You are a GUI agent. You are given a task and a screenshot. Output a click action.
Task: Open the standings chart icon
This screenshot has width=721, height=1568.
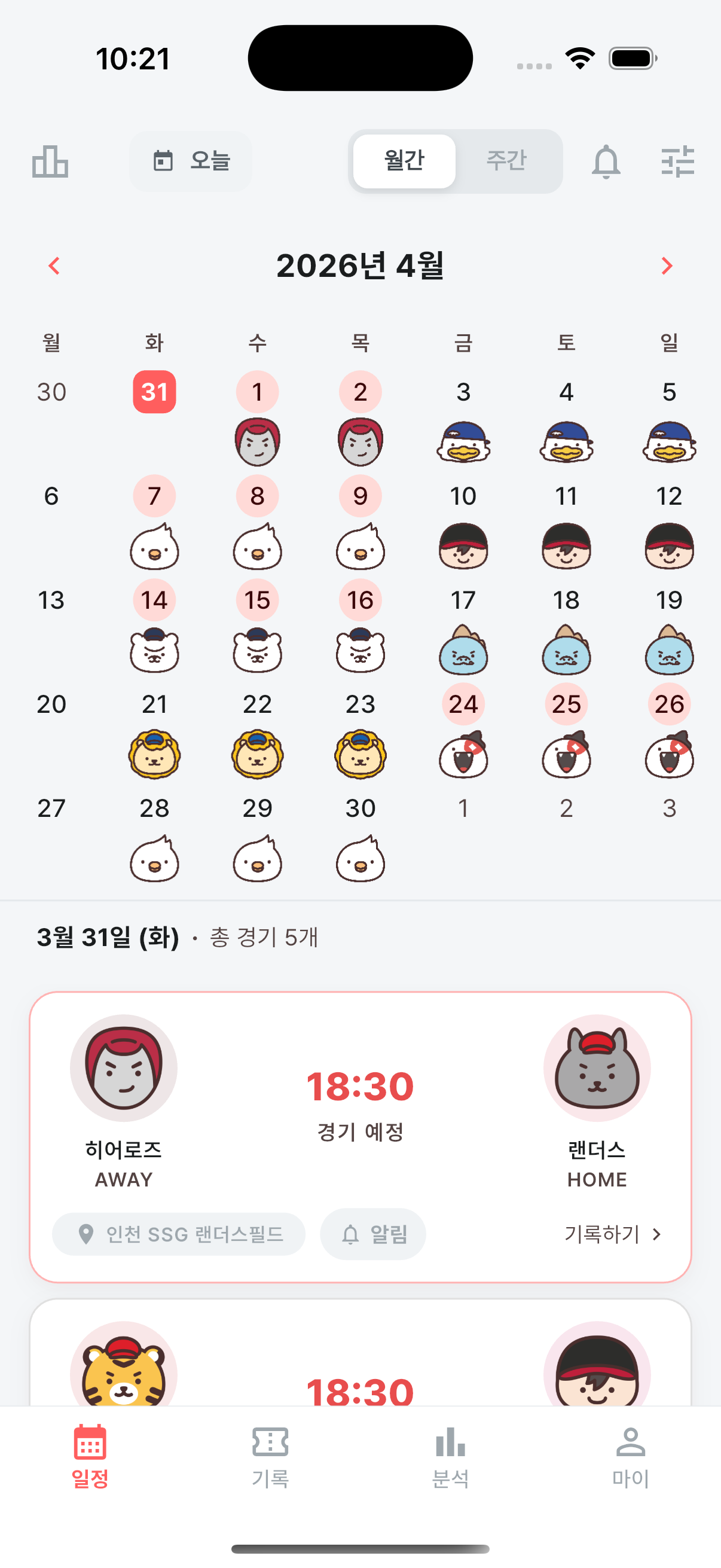pyautogui.click(x=50, y=161)
